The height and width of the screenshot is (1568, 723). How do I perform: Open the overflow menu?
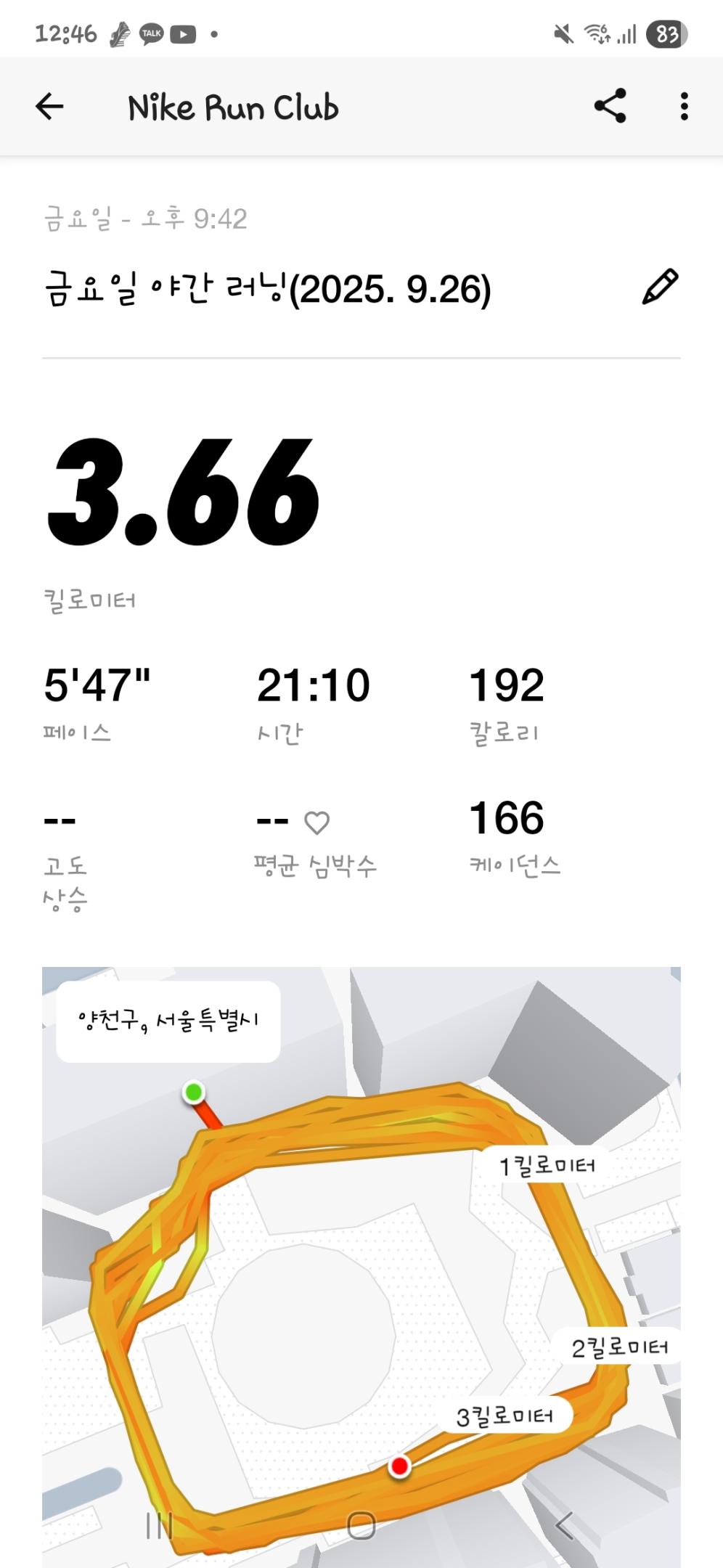tap(684, 107)
